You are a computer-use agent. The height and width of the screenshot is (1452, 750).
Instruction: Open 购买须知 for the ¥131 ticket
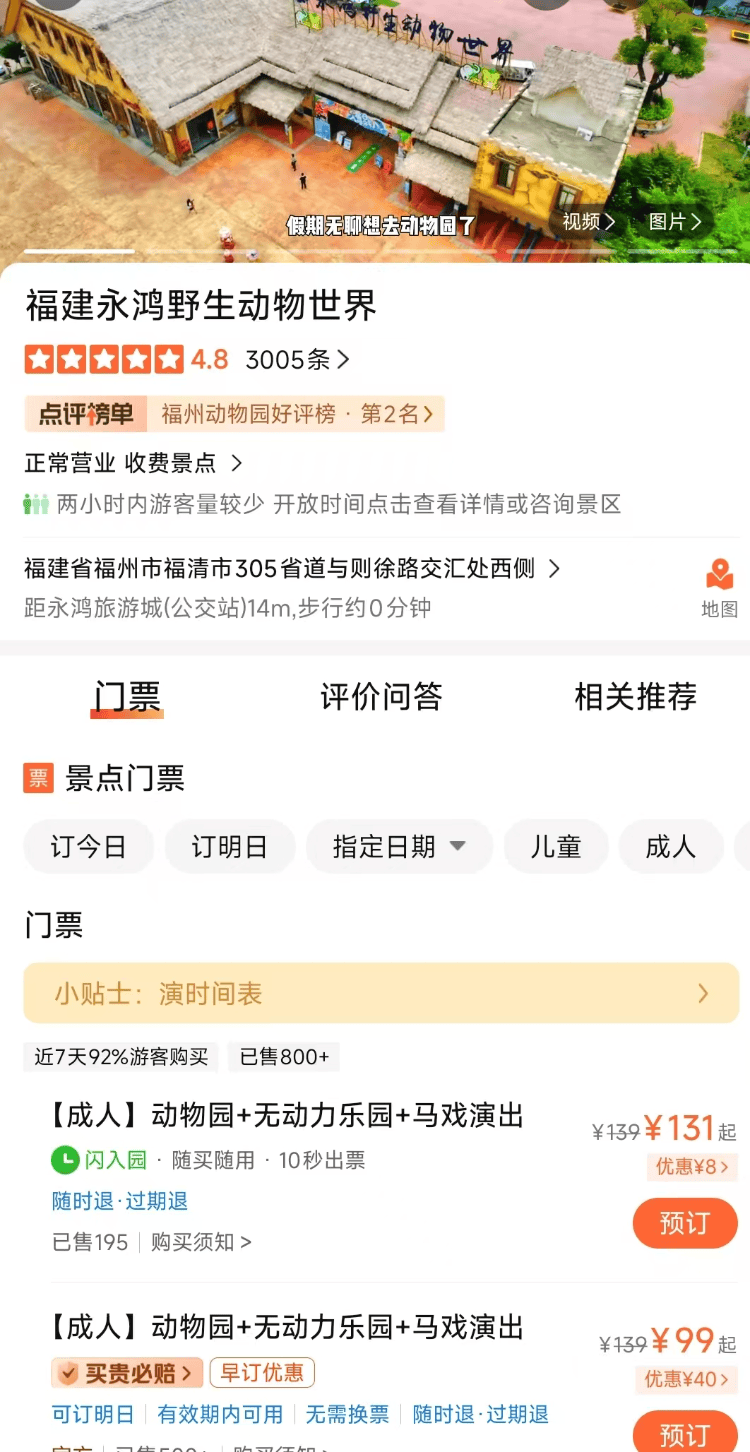[201, 1242]
